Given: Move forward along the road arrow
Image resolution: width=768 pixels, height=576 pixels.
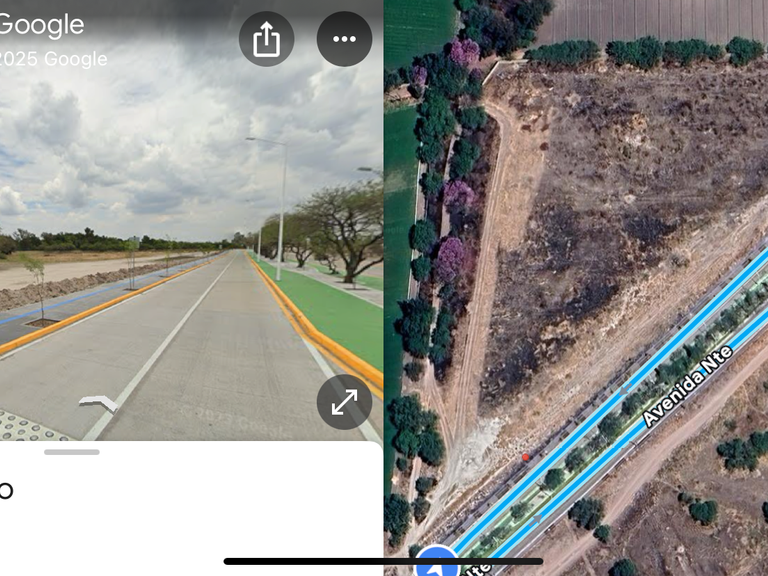Looking at the screenshot, I should [98, 402].
